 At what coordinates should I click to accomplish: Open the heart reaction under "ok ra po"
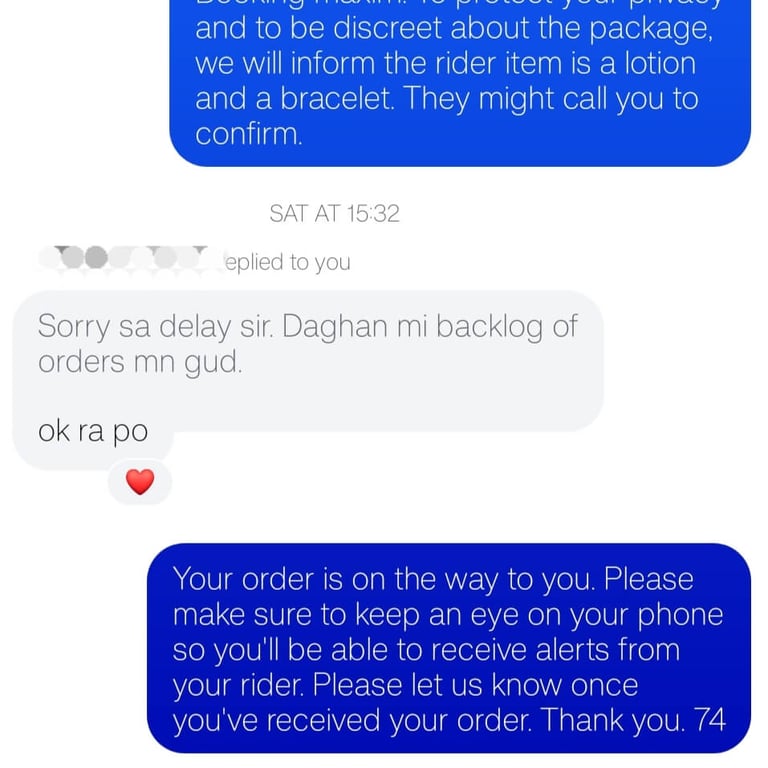(140, 481)
